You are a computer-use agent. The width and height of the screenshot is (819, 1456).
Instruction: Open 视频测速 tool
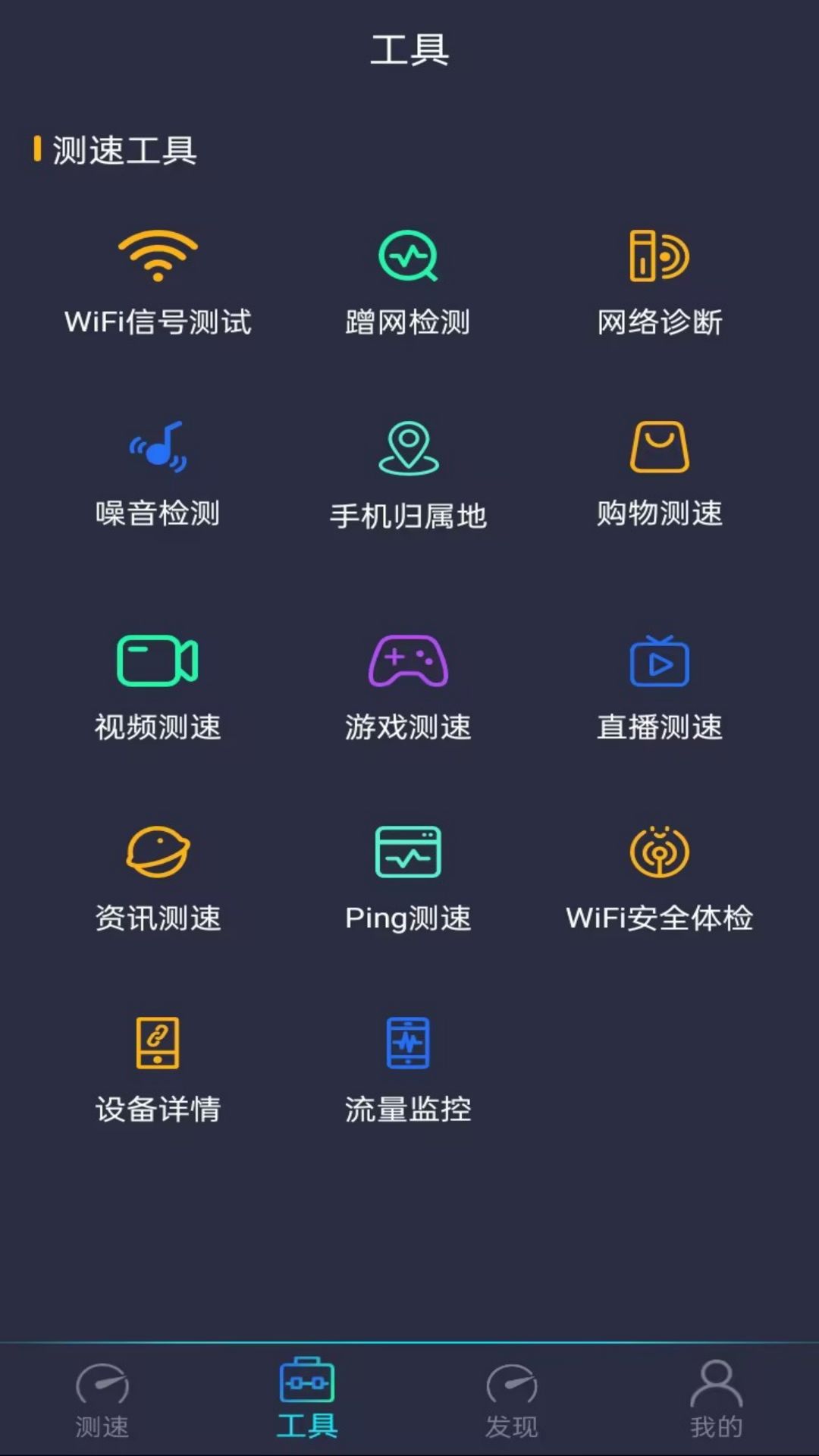pyautogui.click(x=158, y=687)
